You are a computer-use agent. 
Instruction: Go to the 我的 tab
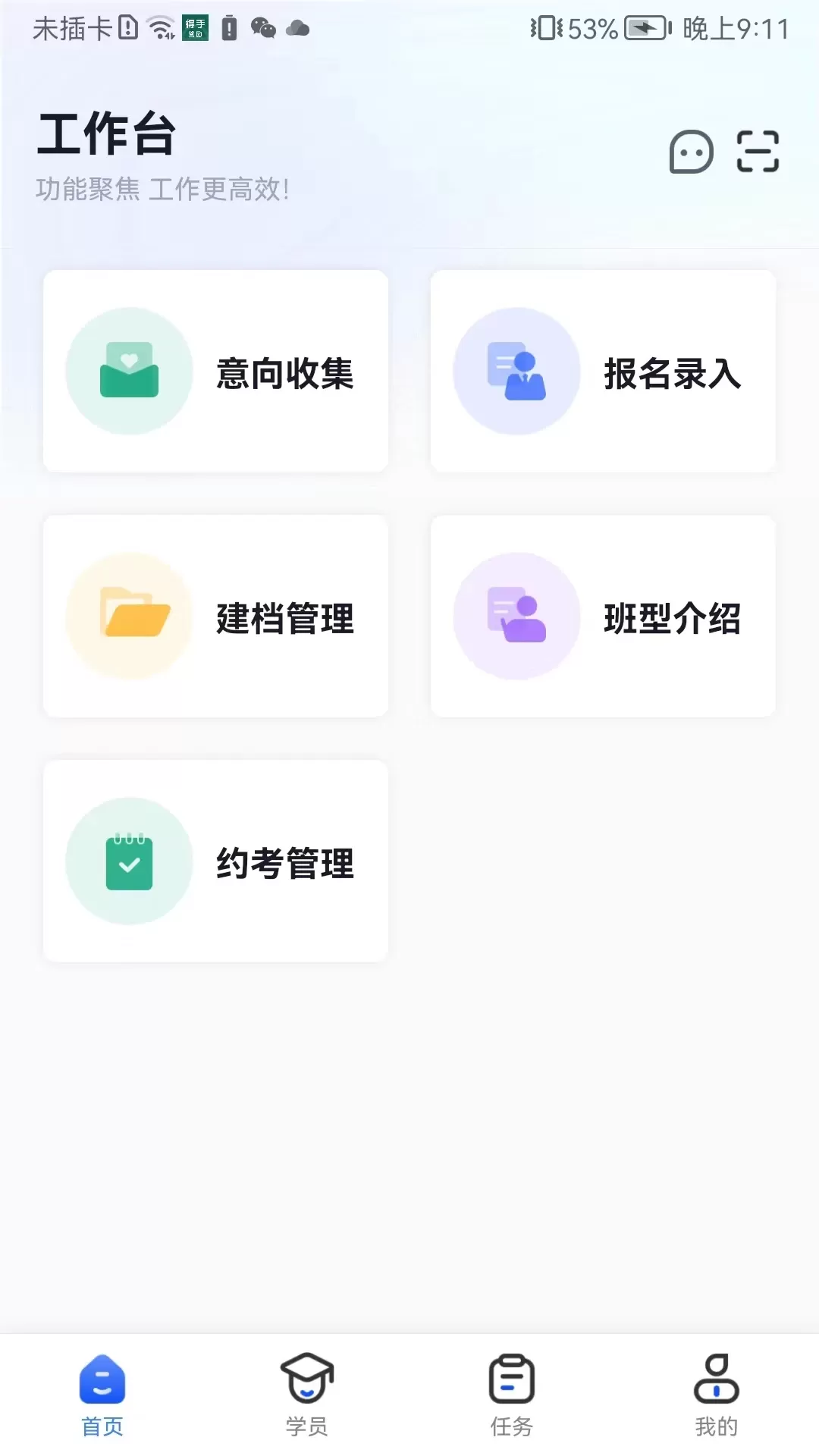click(717, 1395)
